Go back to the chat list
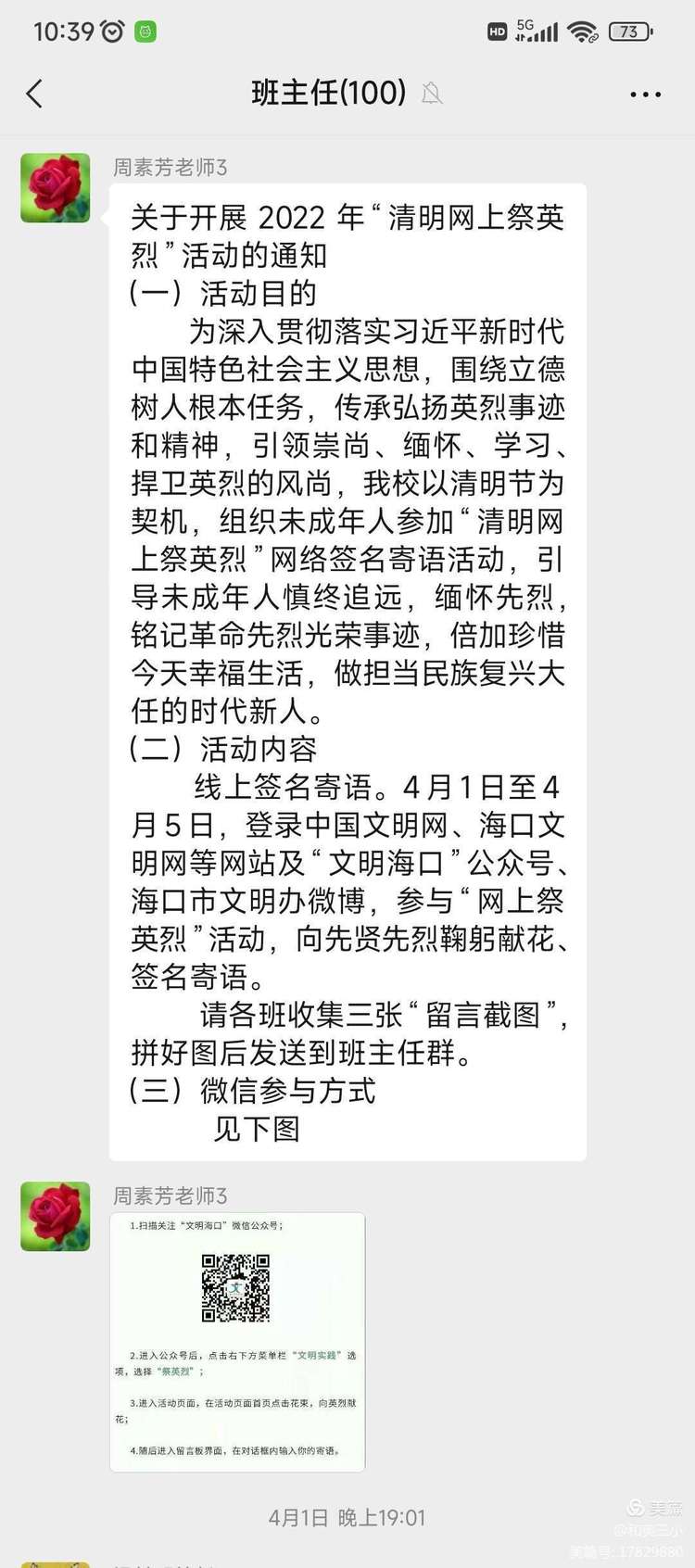This screenshot has height=1568, width=695. (x=35, y=94)
